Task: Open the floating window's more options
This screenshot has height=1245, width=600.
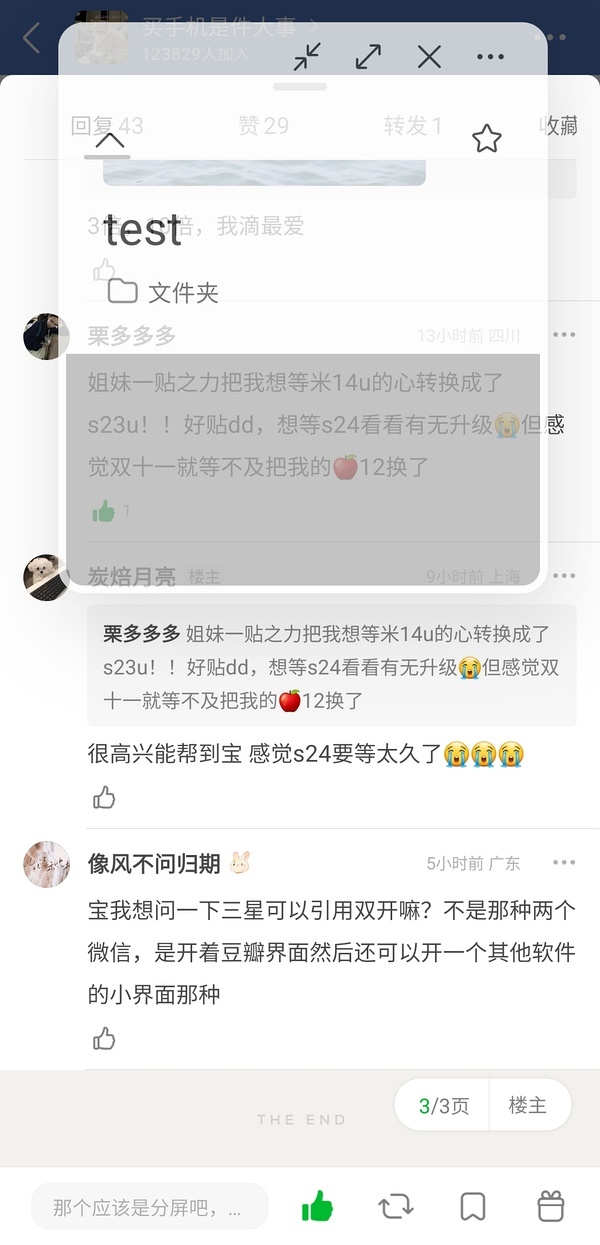Action: click(490, 57)
